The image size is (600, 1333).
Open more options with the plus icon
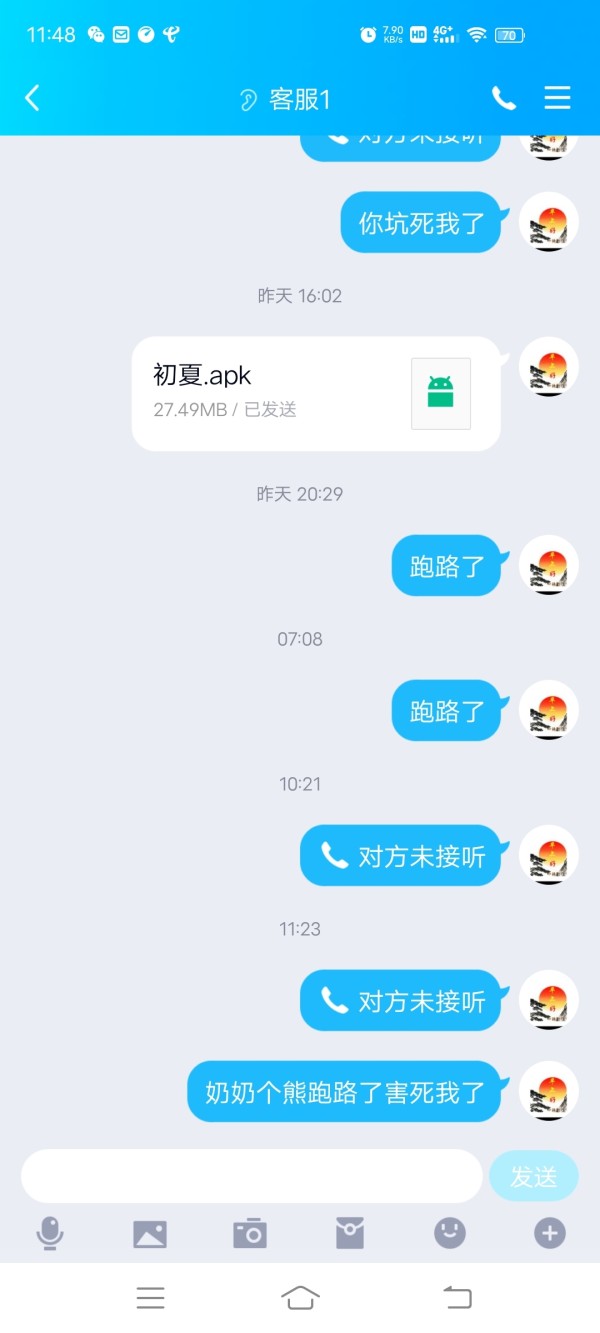coord(550,1233)
